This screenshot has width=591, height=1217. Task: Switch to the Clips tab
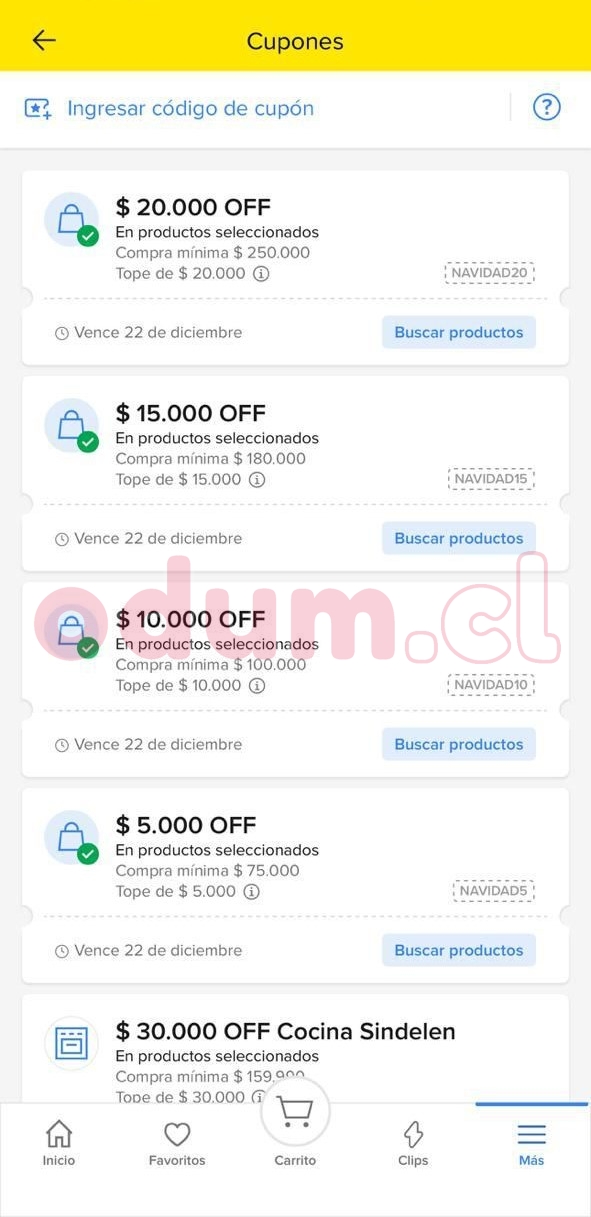point(413,1143)
